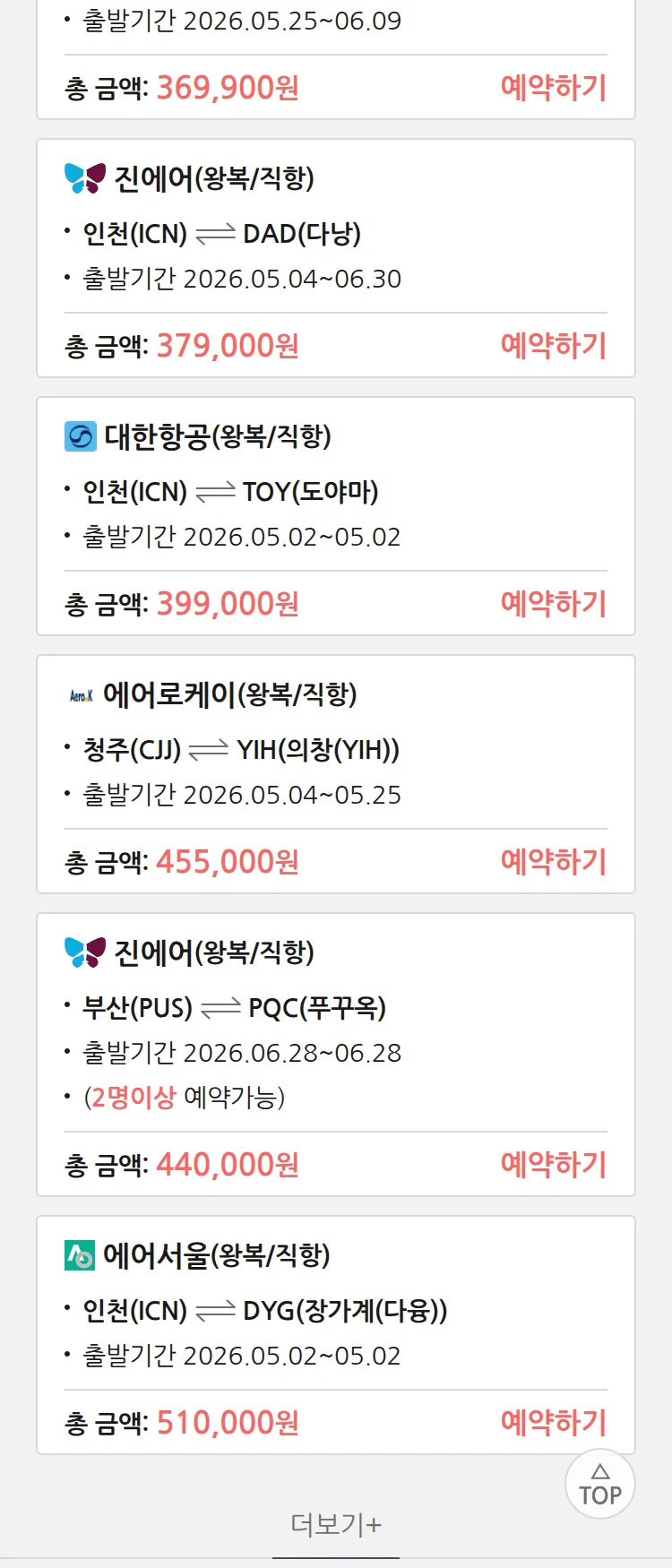Reserve the 진에어 부산–푸꾸옥 flight
The height and width of the screenshot is (1568, 672).
pos(553,1165)
